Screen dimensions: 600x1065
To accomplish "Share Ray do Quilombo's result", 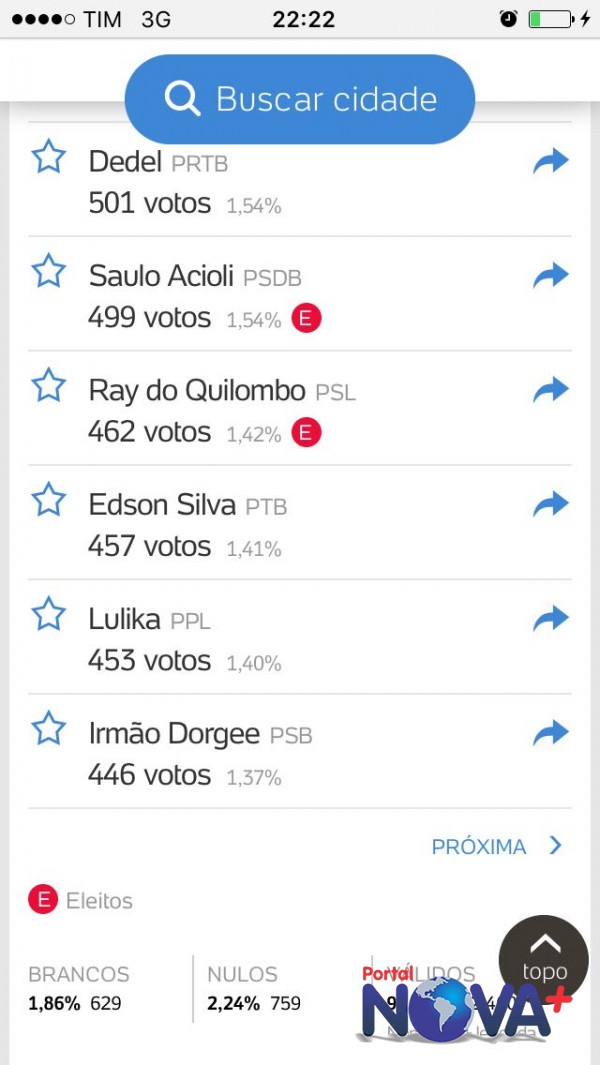I will pos(550,389).
